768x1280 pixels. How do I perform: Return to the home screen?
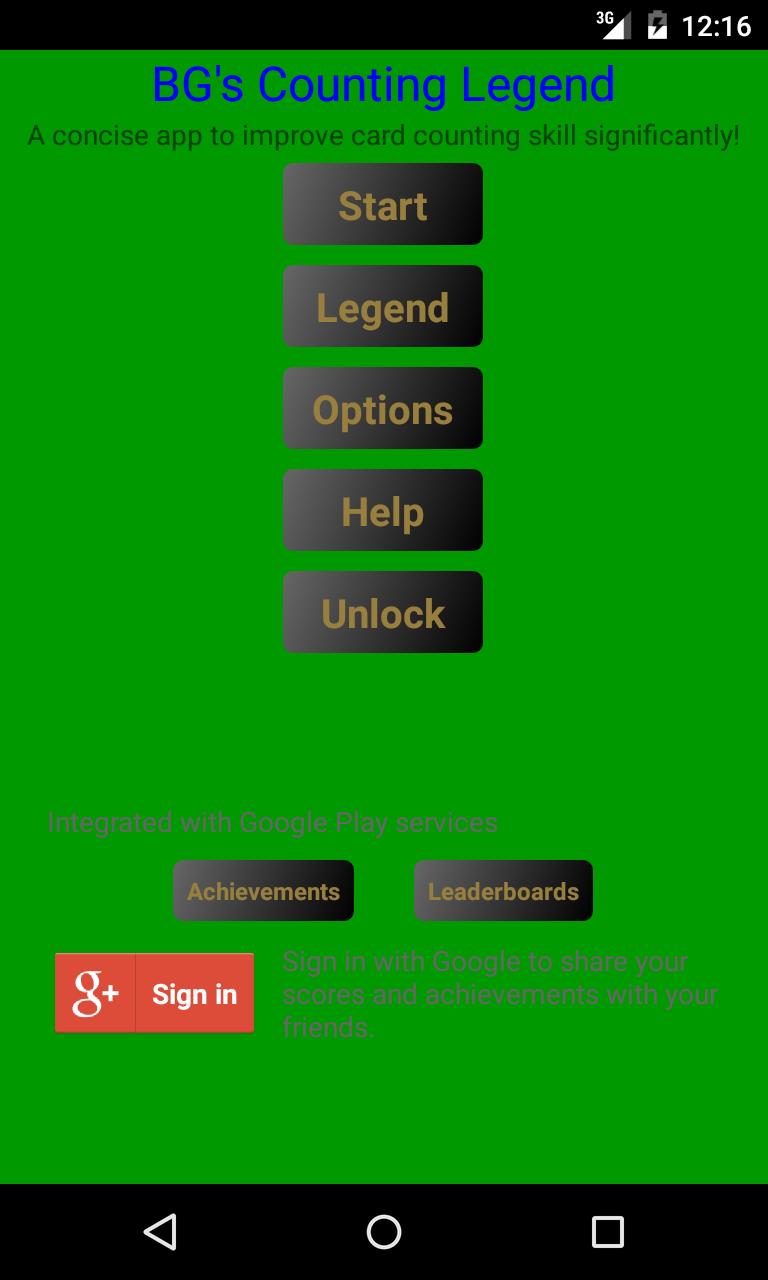coord(384,1231)
